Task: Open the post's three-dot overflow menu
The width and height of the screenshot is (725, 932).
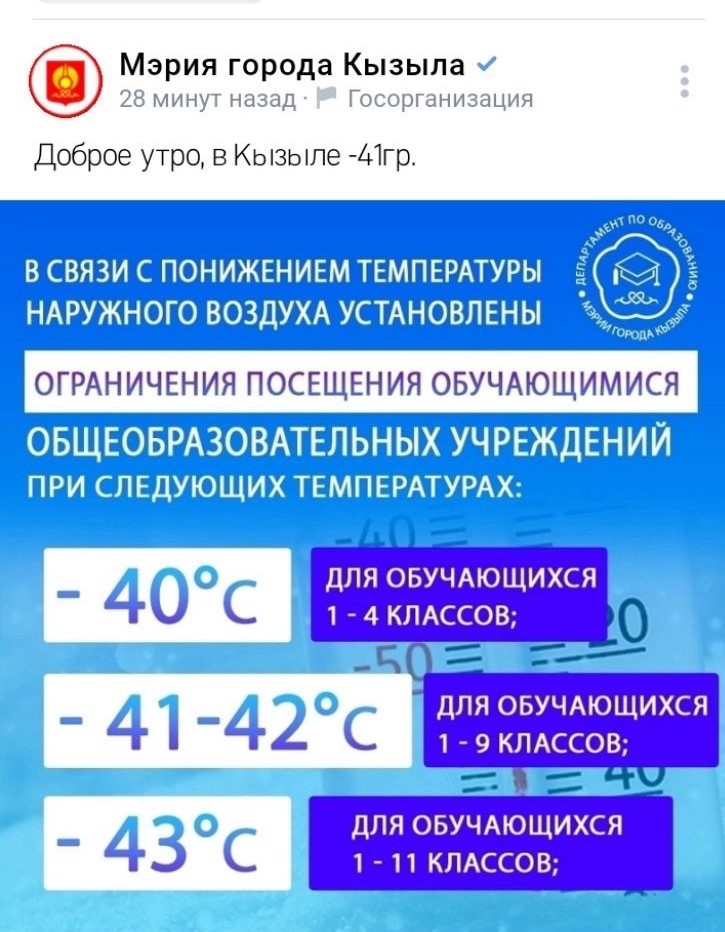Action: point(685,81)
